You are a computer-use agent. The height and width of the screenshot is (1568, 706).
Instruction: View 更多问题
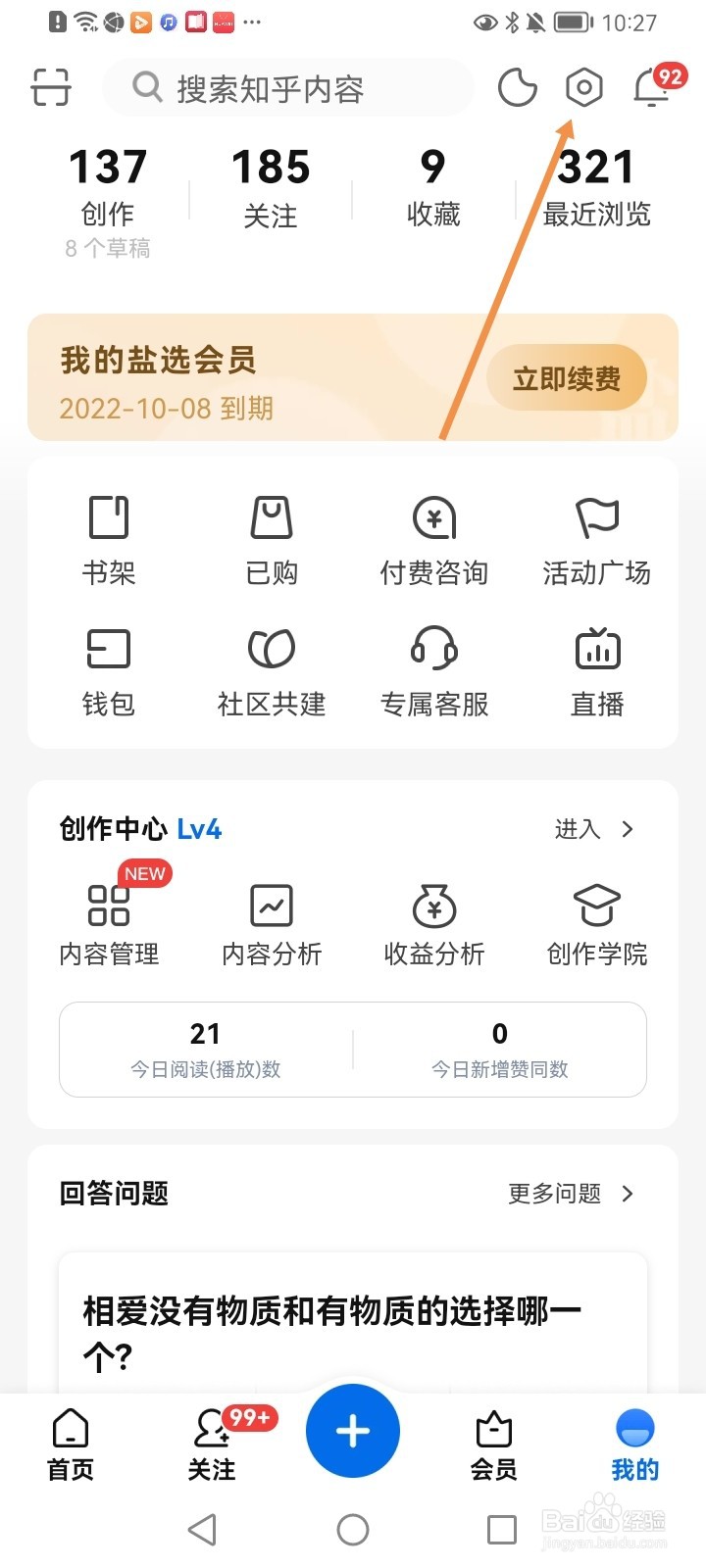tap(571, 1193)
